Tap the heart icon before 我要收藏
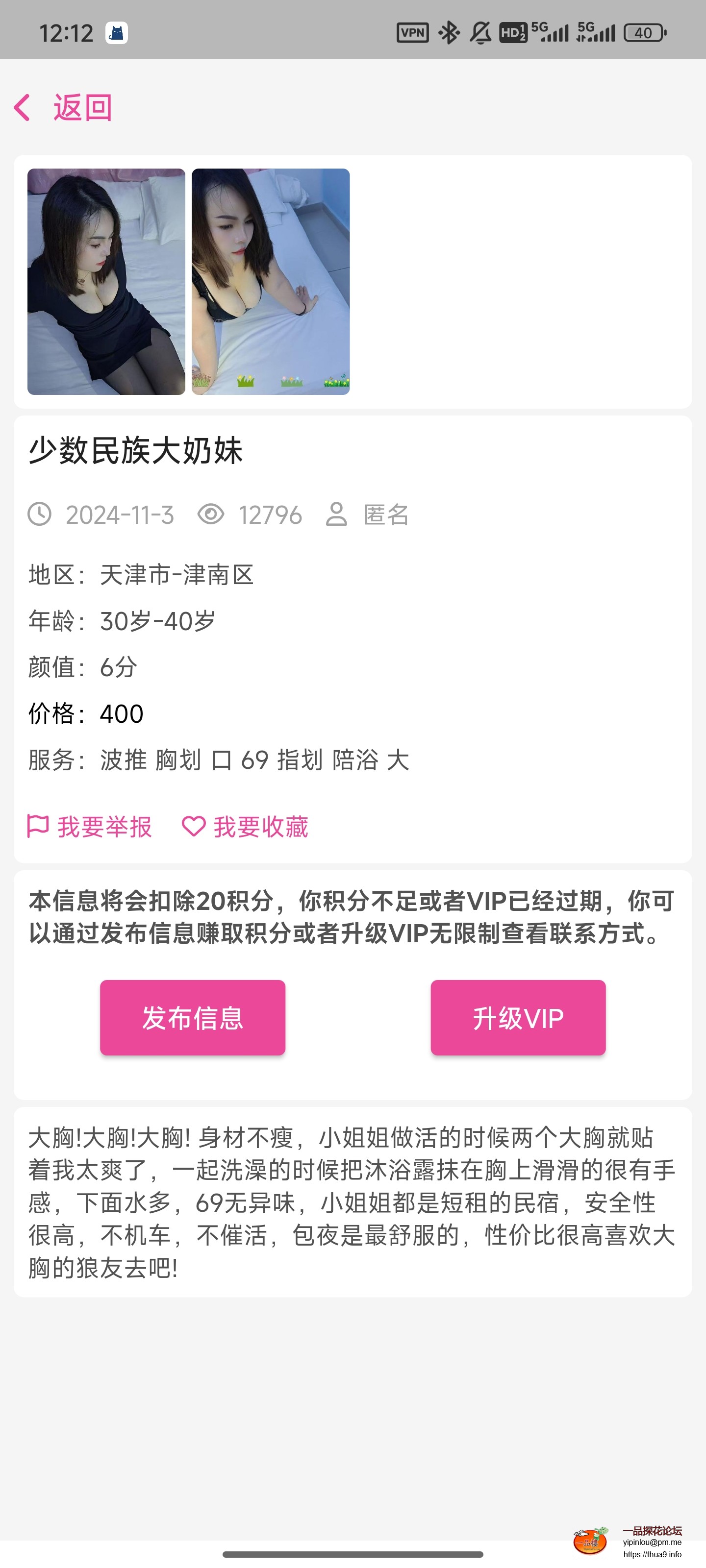This screenshot has width=706, height=1568. coord(193,826)
